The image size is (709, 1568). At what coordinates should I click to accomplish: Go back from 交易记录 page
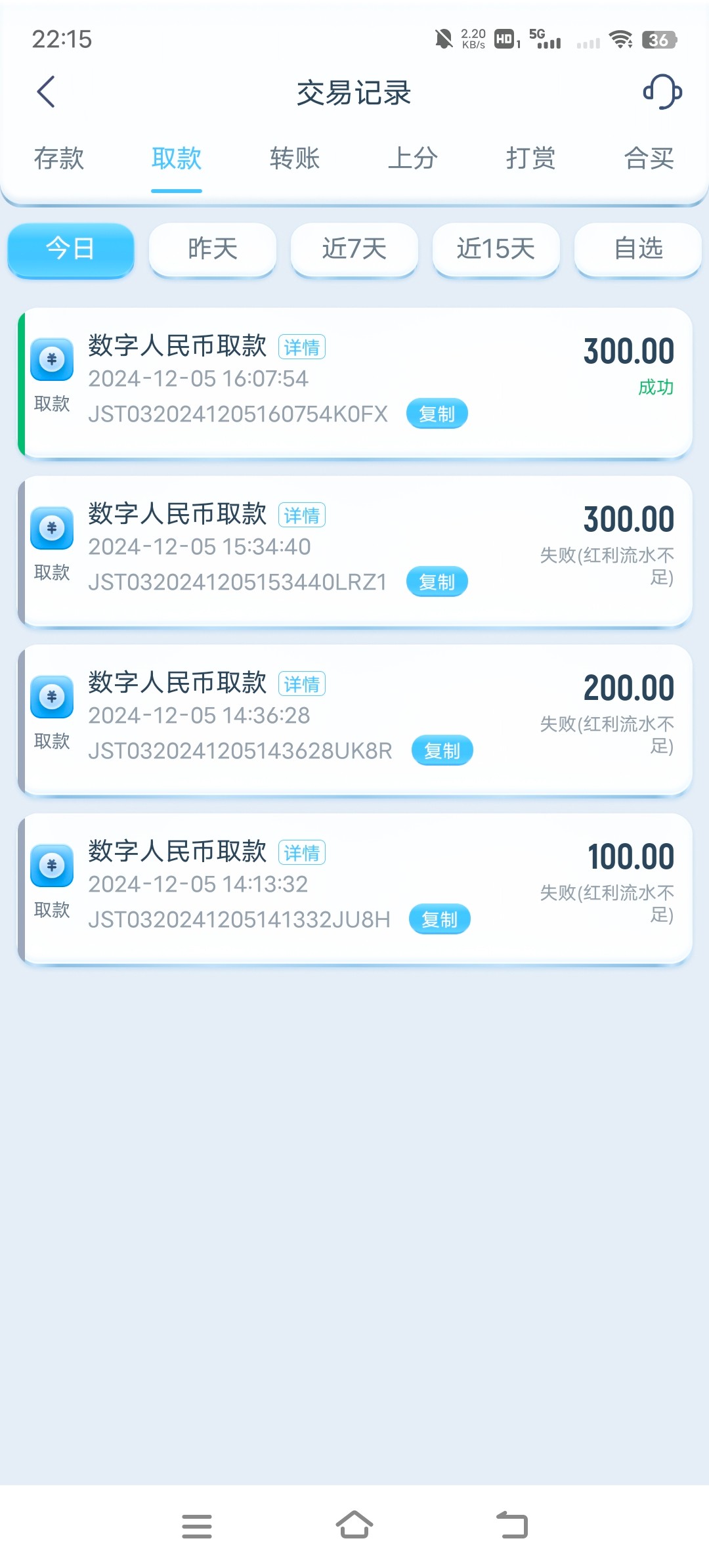coord(46,92)
